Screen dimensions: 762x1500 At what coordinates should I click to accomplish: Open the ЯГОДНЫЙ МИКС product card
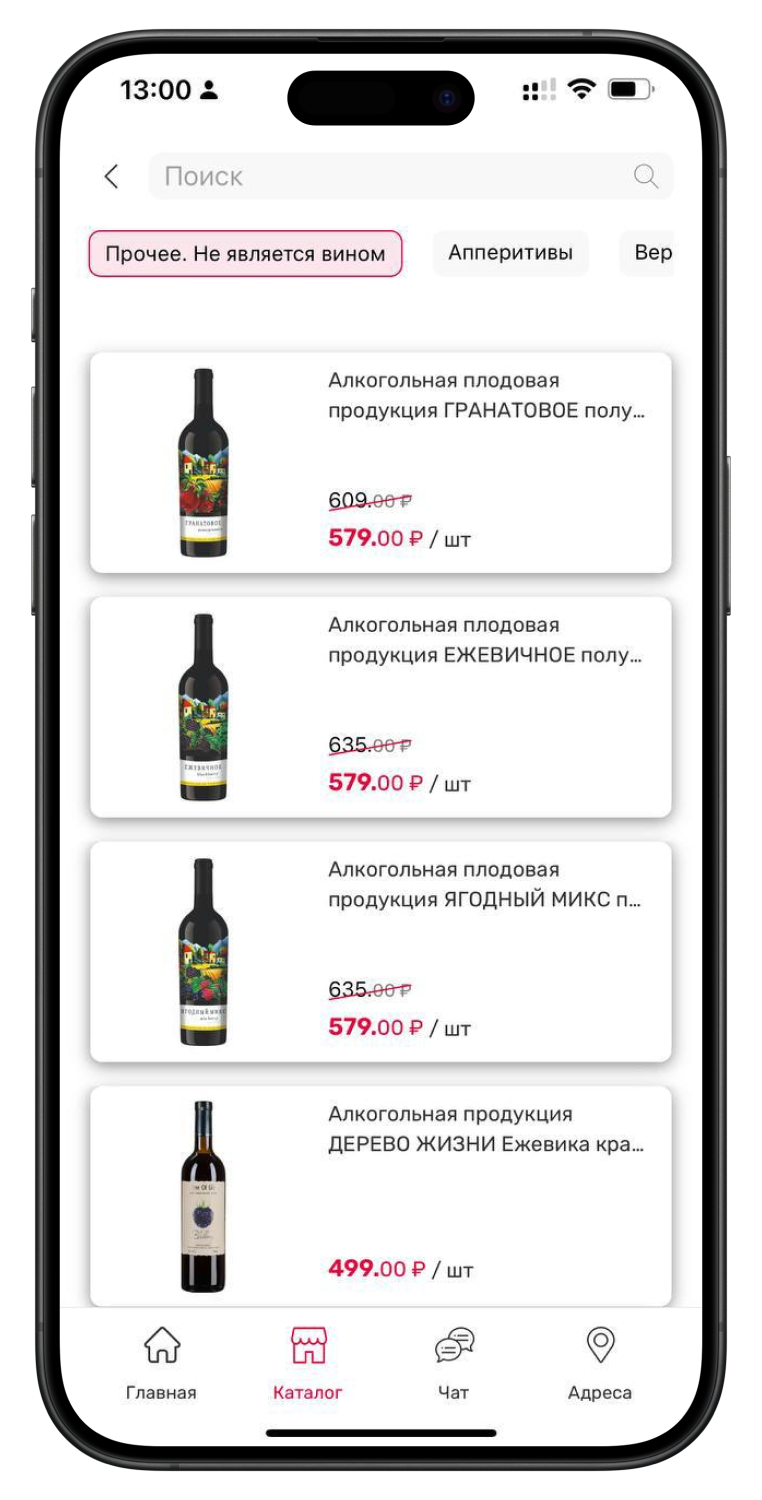[x=380, y=951]
